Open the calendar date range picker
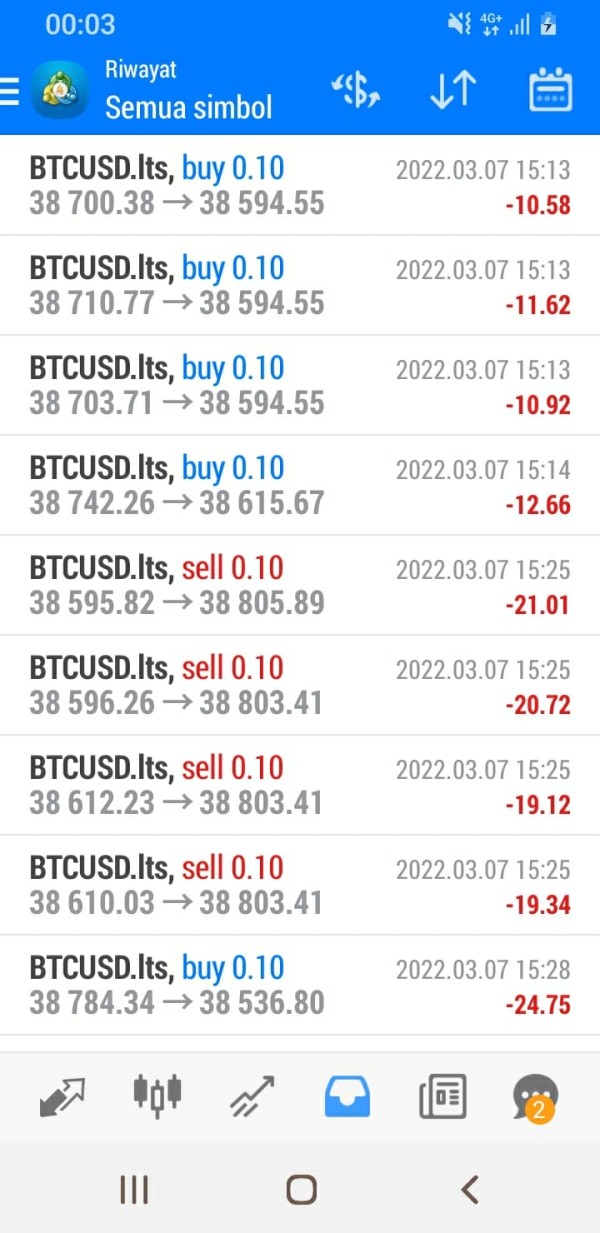The height and width of the screenshot is (1233, 600). tap(550, 91)
